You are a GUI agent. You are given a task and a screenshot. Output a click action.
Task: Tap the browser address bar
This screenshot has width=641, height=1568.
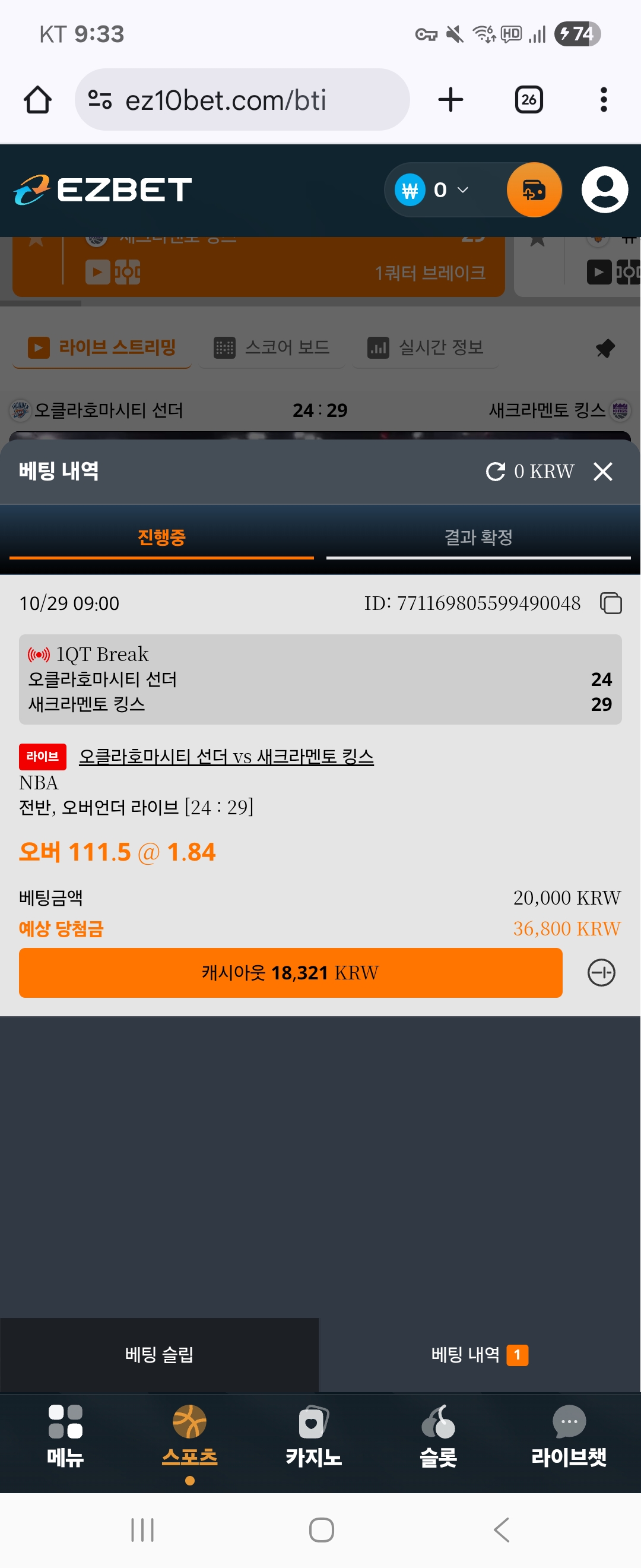pos(242,100)
